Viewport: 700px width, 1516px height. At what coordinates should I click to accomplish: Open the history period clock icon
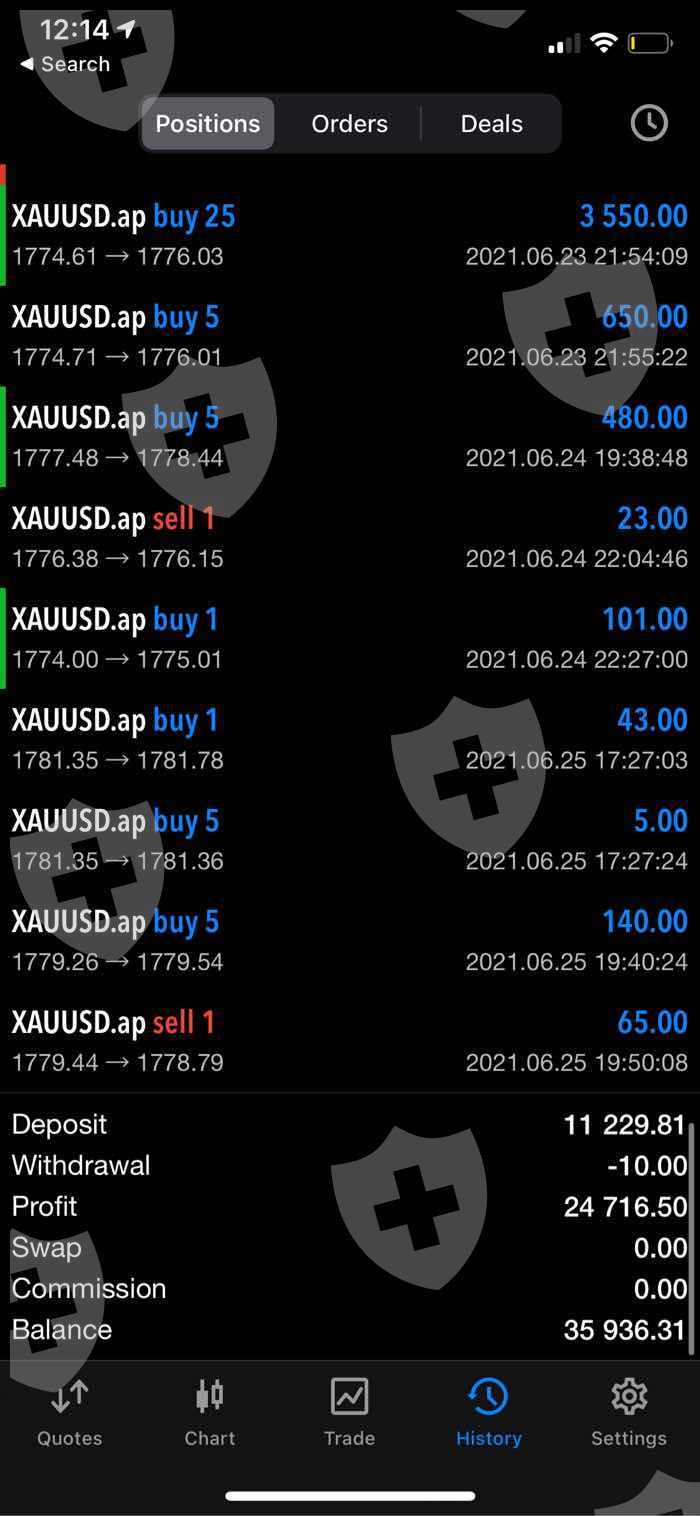coord(649,123)
